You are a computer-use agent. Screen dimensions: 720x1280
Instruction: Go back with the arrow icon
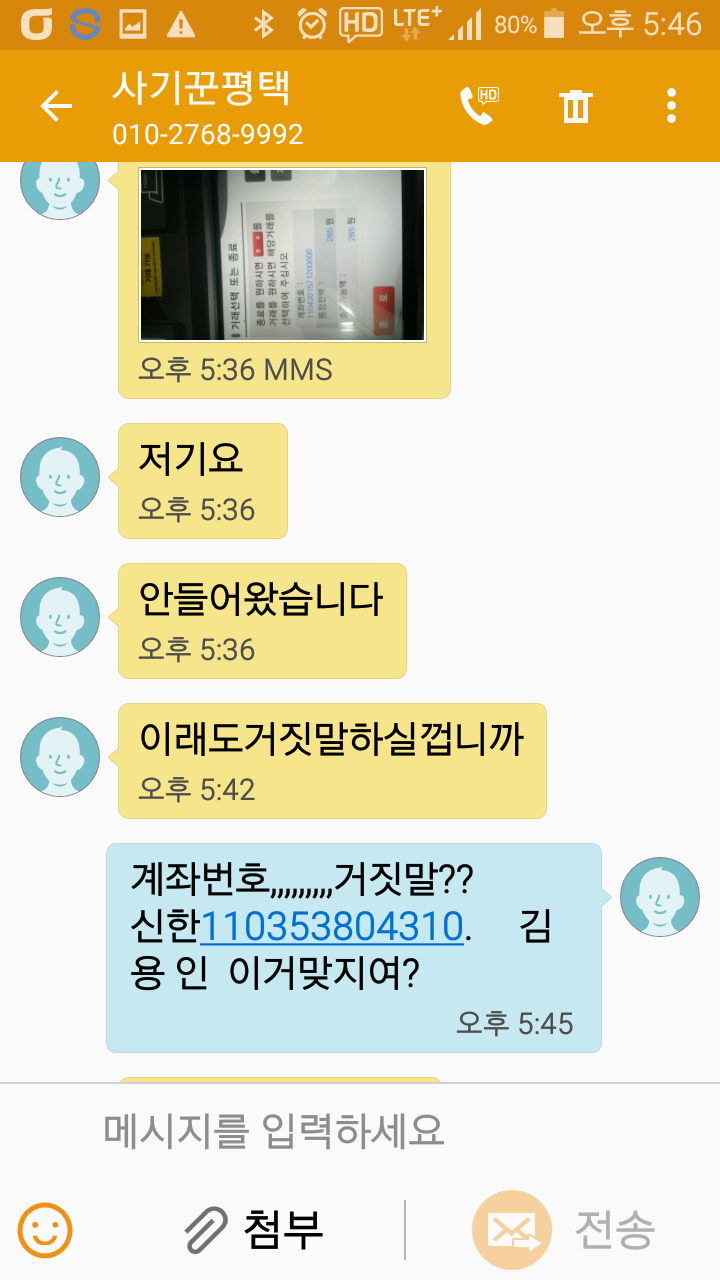click(x=56, y=106)
